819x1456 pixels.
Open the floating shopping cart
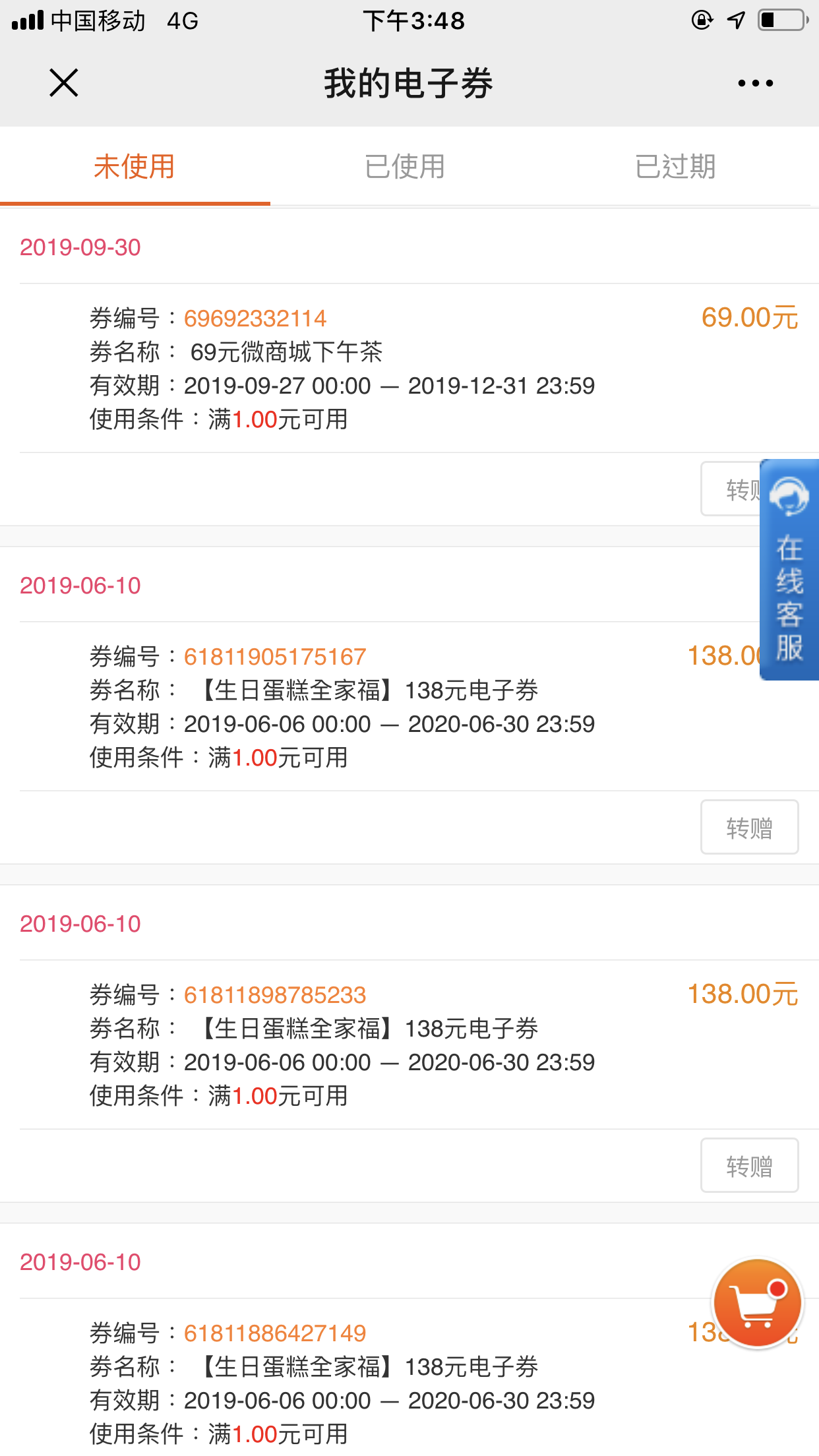tap(758, 1304)
